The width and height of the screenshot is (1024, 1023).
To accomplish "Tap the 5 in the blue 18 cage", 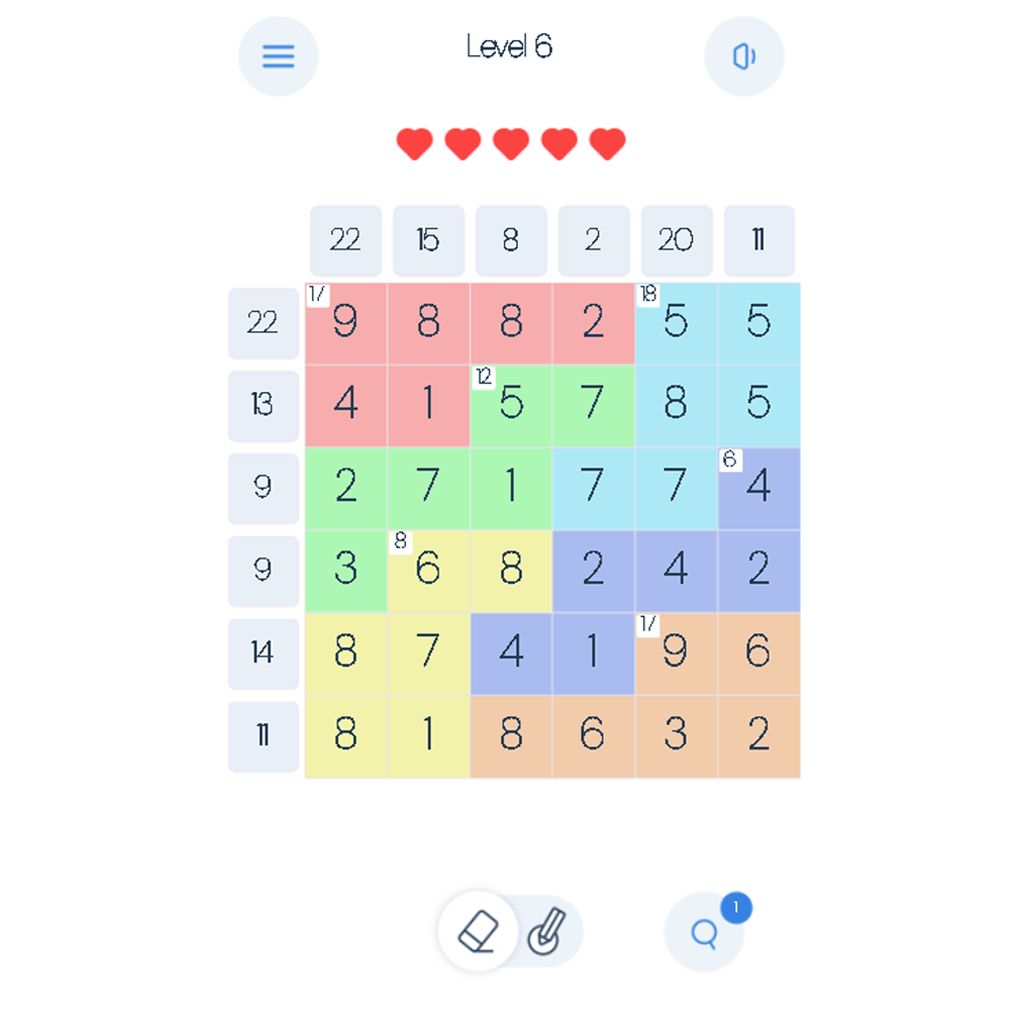I will [676, 323].
